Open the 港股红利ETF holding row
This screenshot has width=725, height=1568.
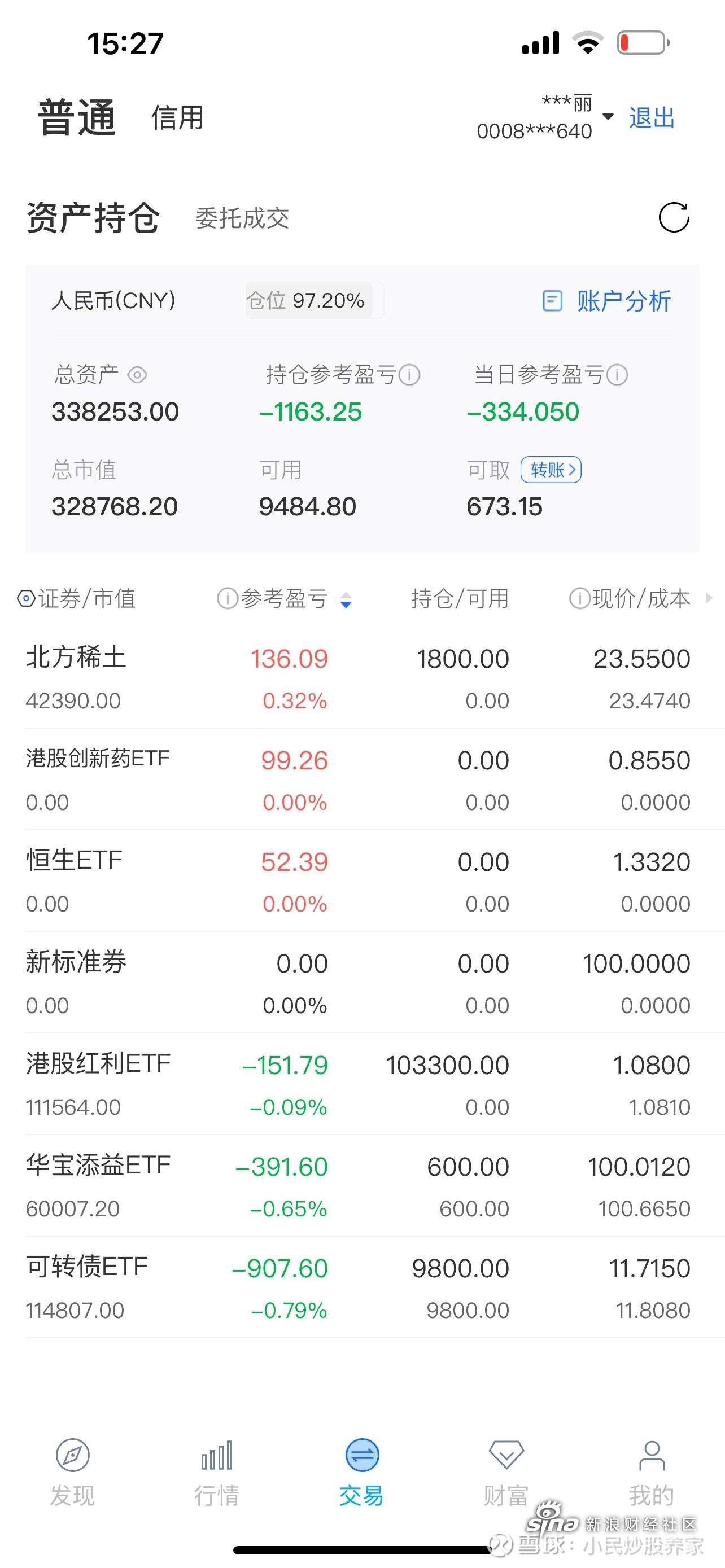point(362,1084)
